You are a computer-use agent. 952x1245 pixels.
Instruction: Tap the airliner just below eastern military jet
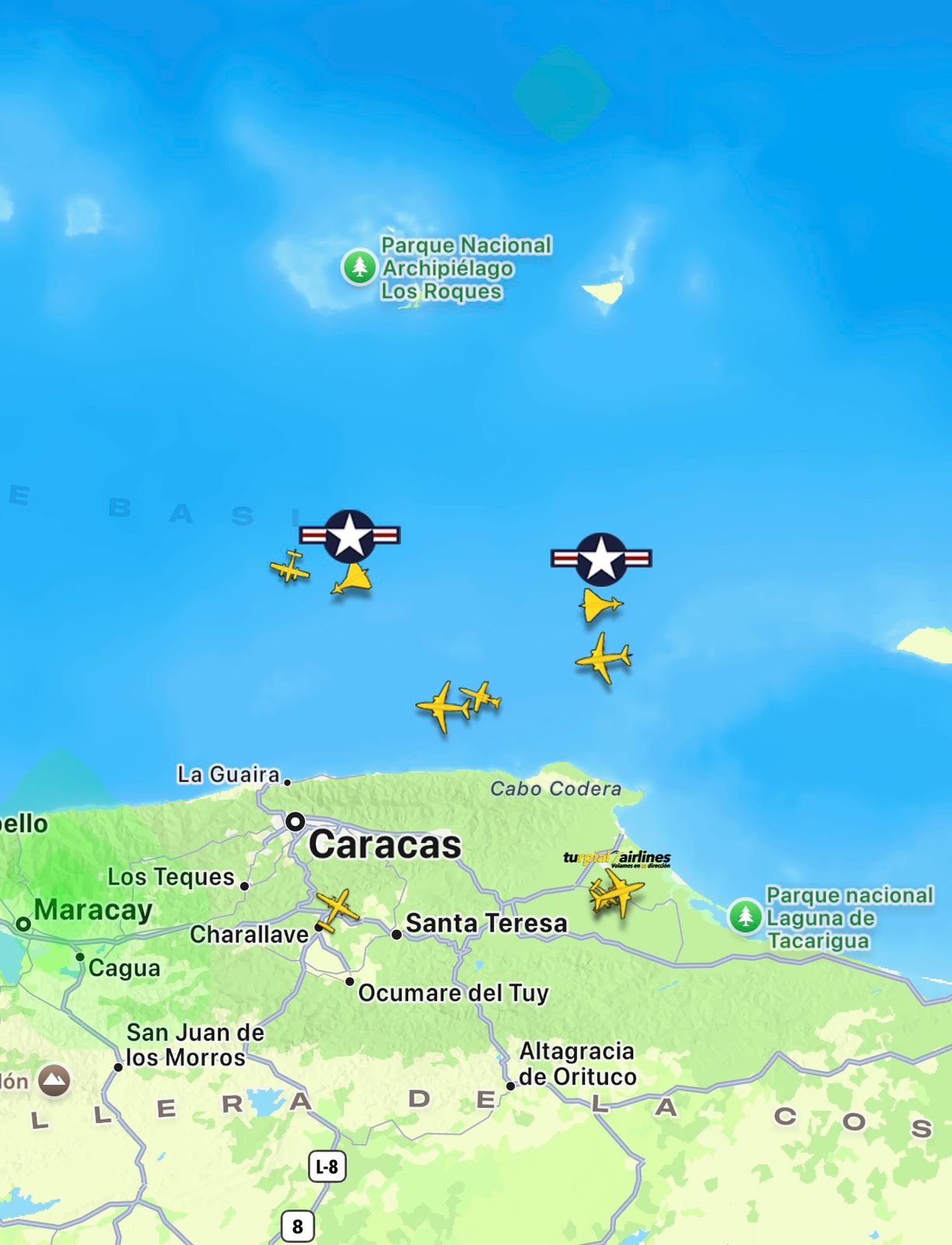pyautogui.click(x=604, y=658)
